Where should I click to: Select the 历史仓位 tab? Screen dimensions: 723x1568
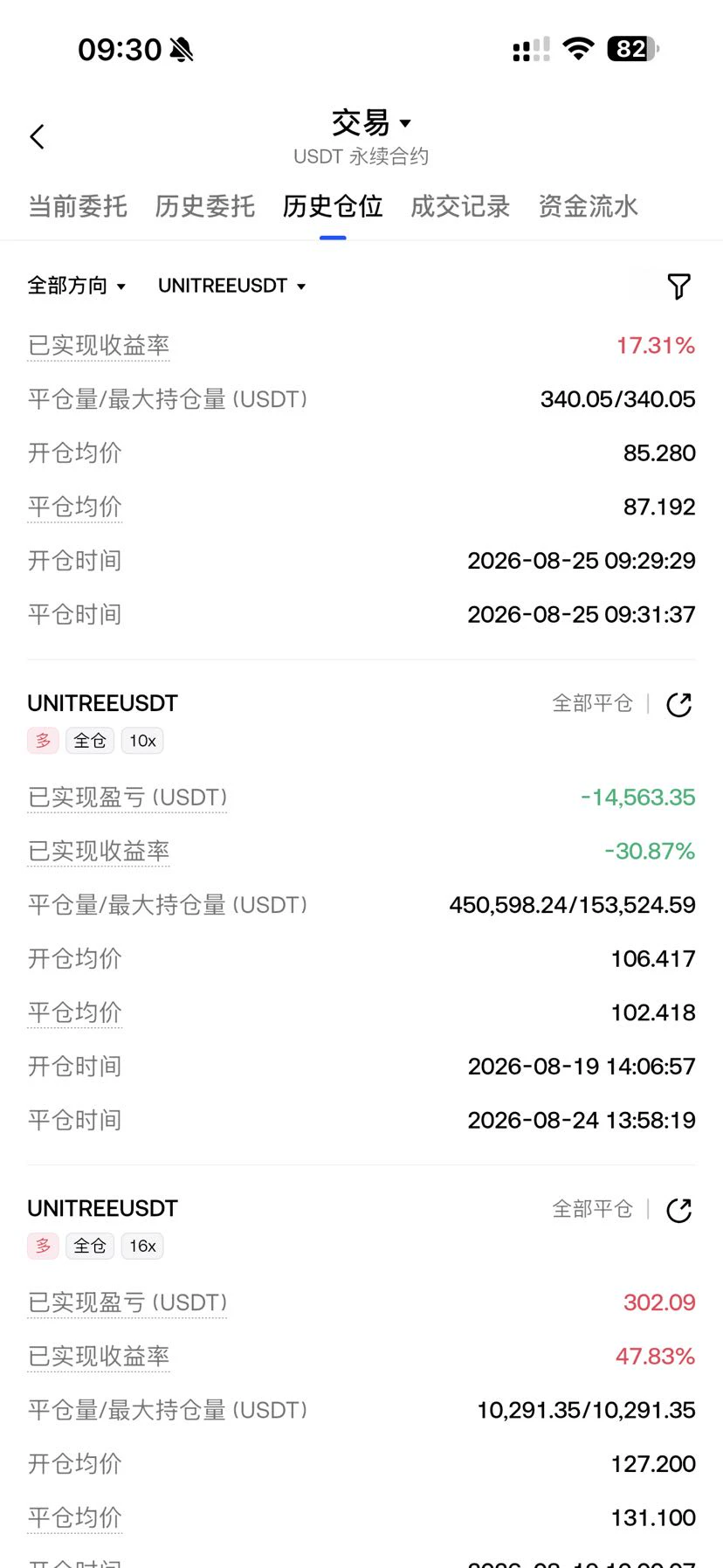pyautogui.click(x=333, y=206)
